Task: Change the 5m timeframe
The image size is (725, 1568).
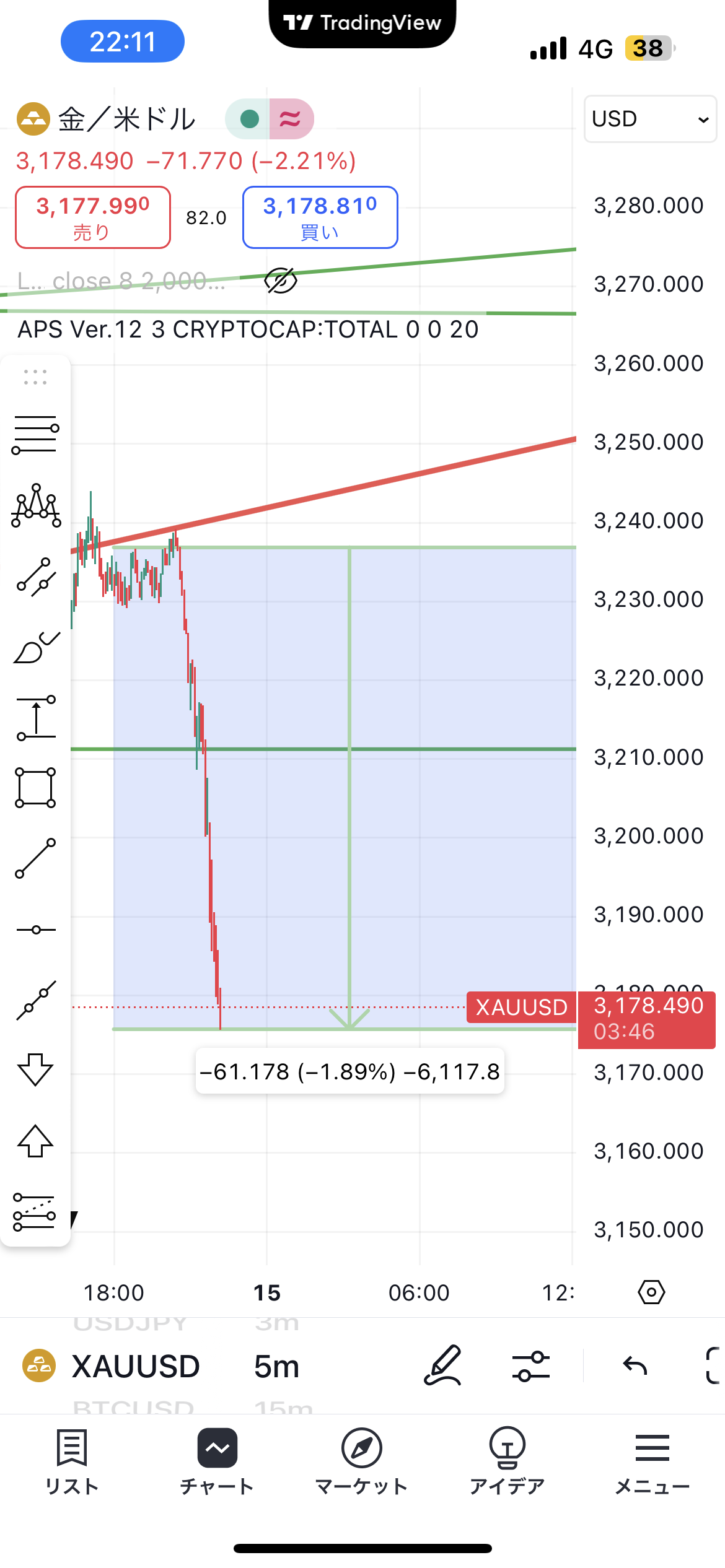Action: (276, 1366)
